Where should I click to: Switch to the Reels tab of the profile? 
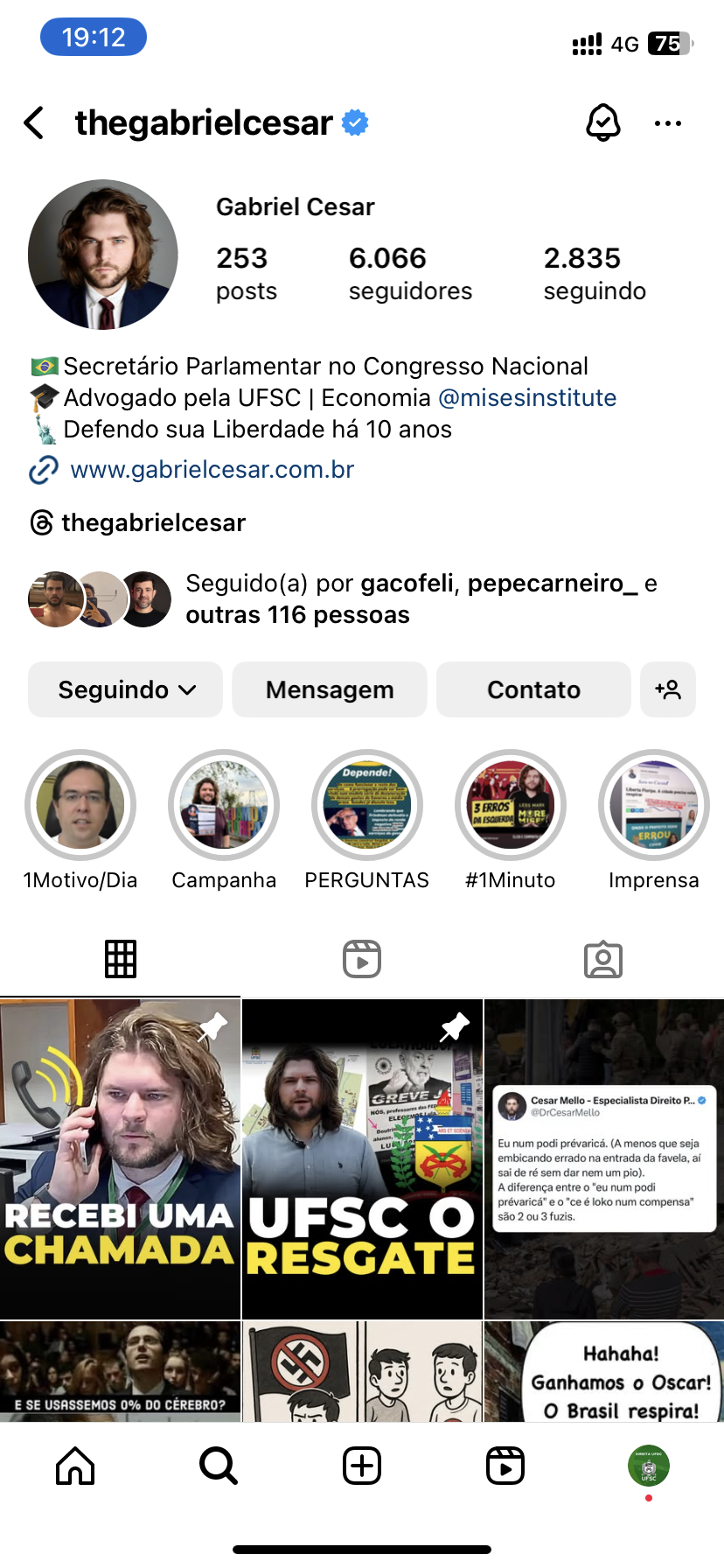362,959
